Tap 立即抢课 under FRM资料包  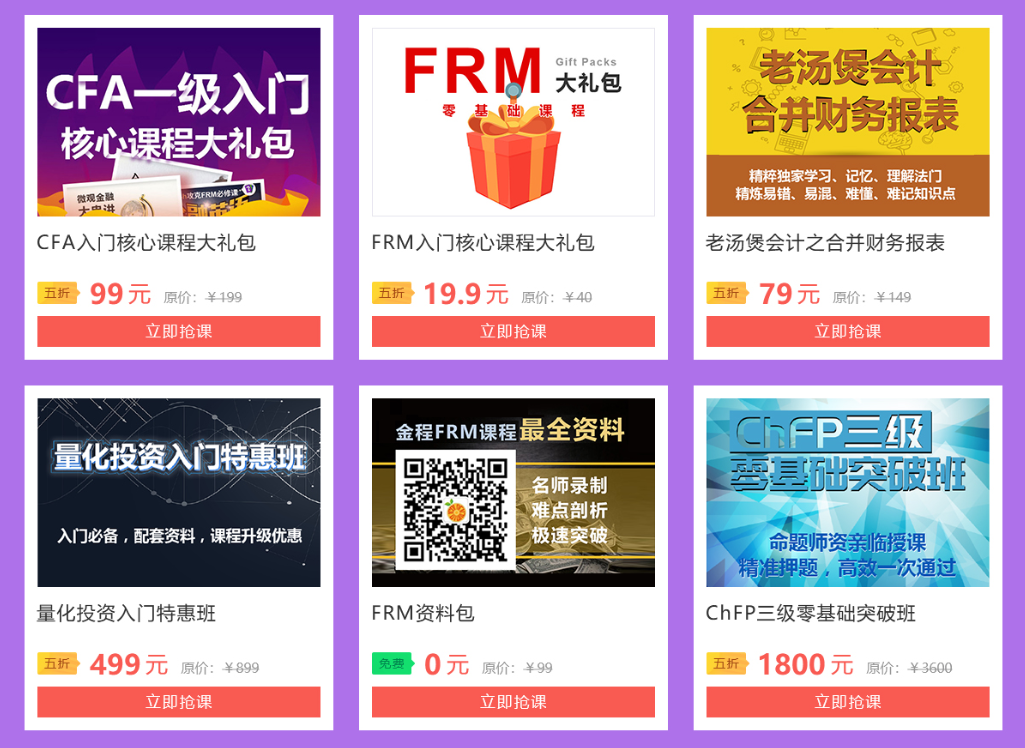pyautogui.click(x=513, y=702)
